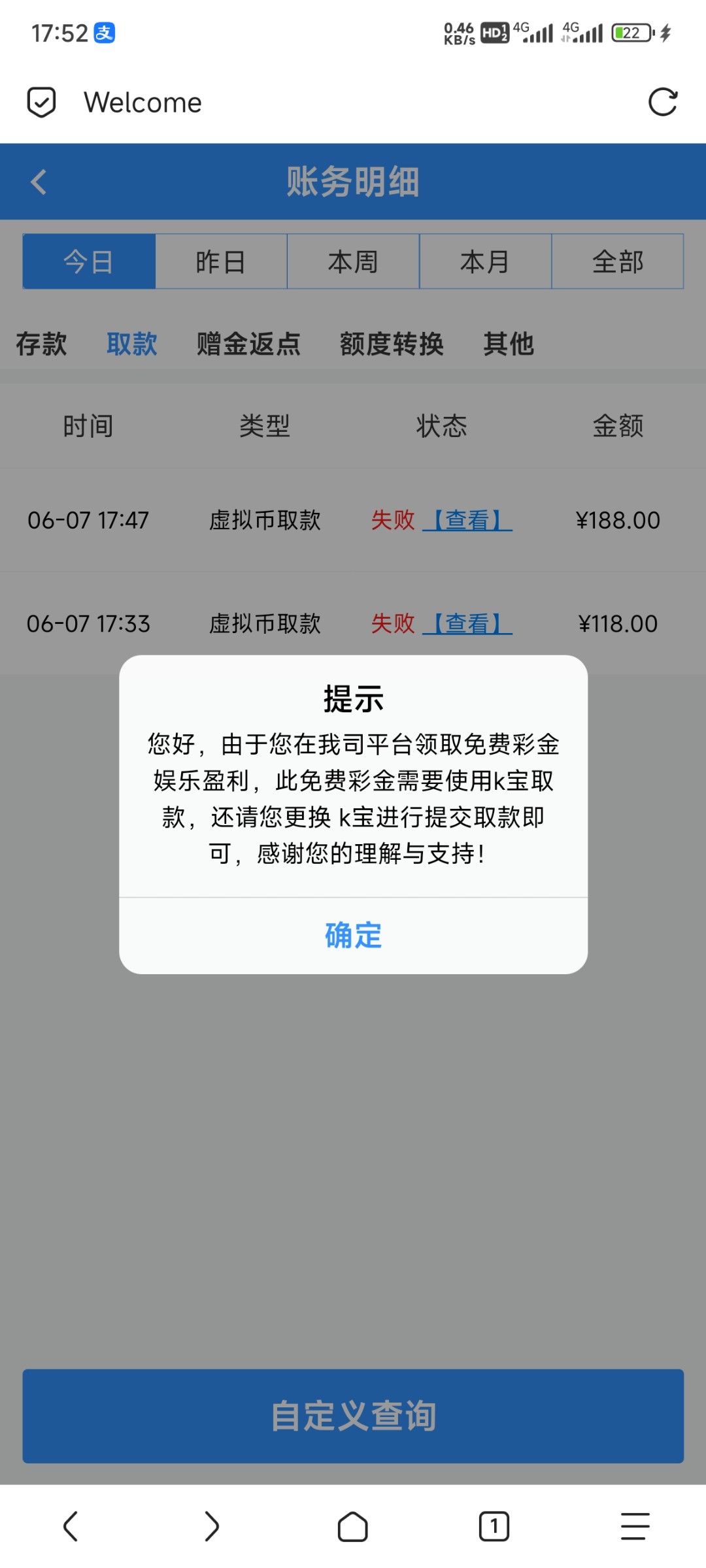Switch to the 存款 category

41,344
